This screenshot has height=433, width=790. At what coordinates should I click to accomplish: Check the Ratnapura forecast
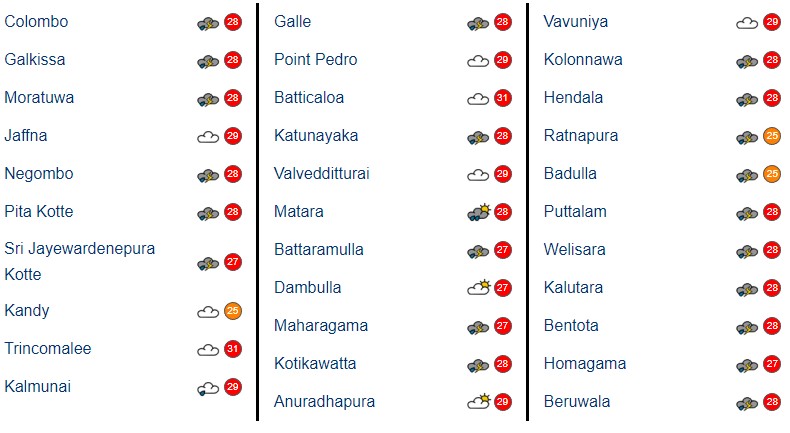581,136
